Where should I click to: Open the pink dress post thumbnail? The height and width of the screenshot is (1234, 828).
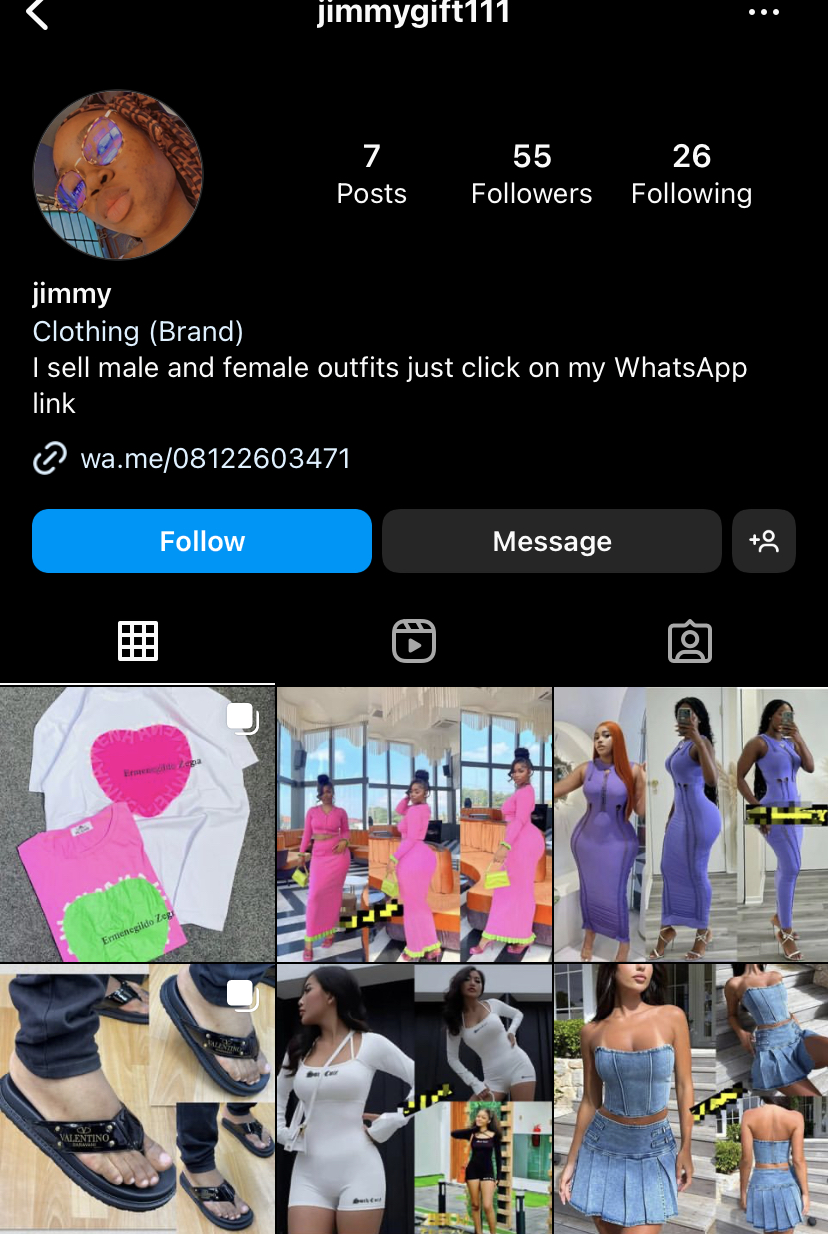(413, 823)
